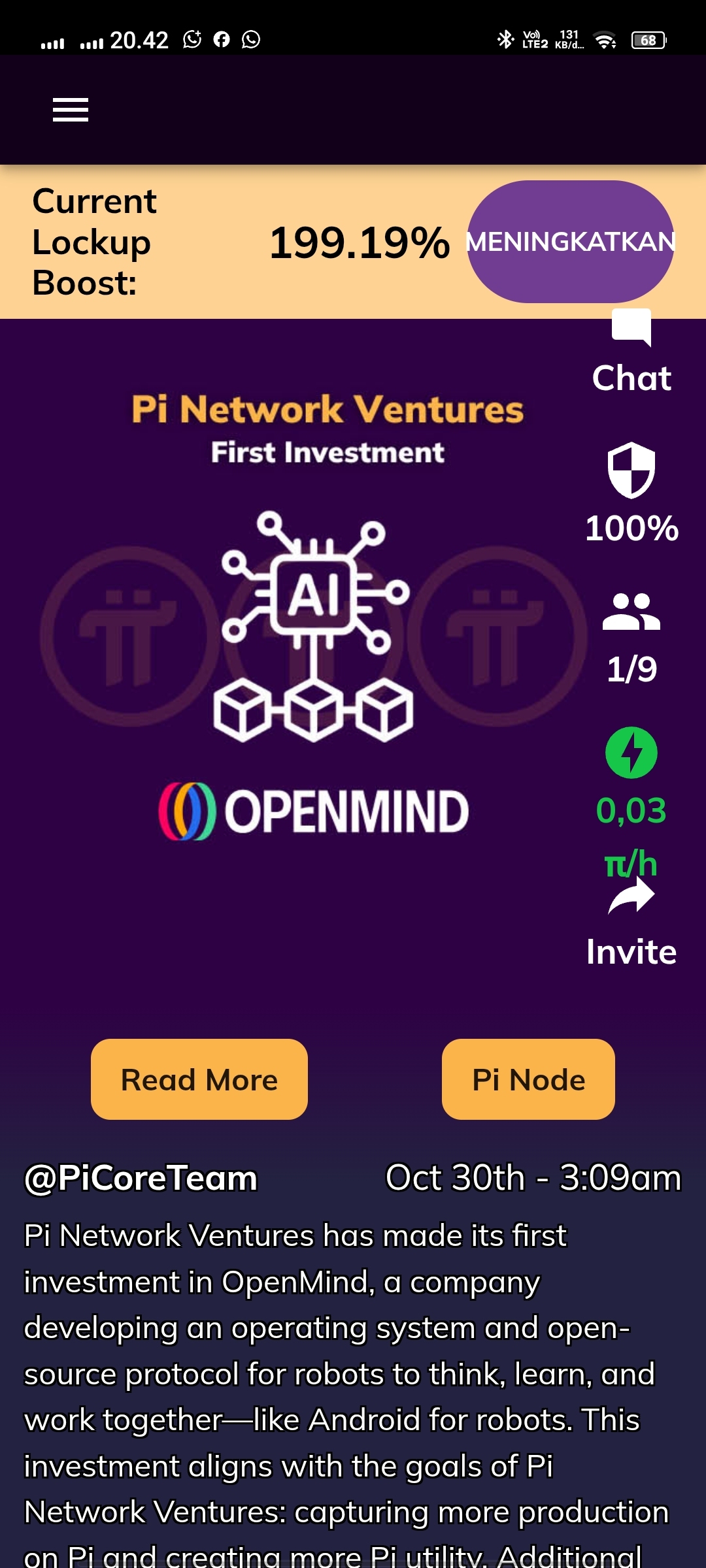
Task: Open the hamburger drawer menu
Action: (x=71, y=110)
